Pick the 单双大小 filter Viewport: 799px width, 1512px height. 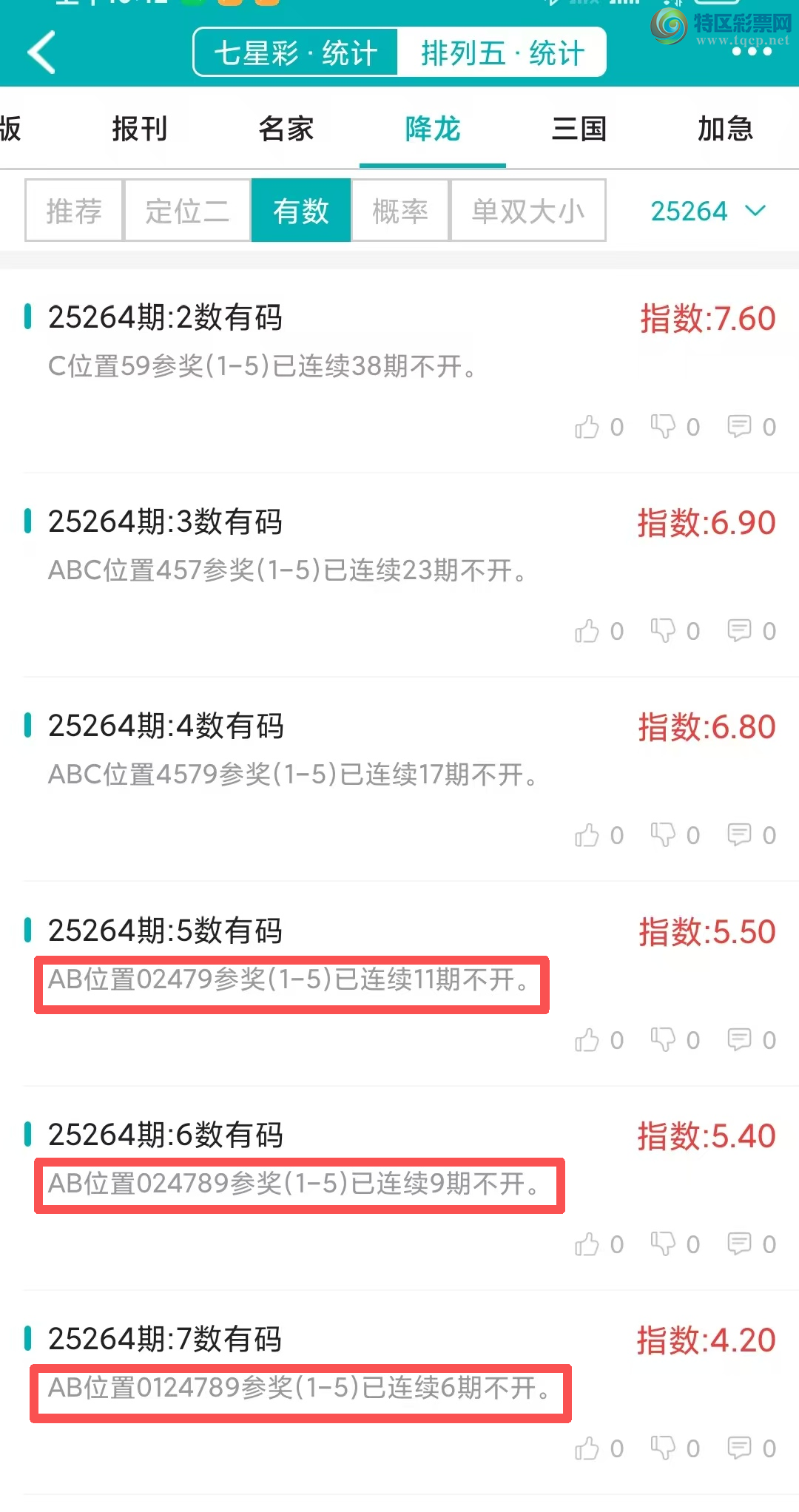[528, 211]
